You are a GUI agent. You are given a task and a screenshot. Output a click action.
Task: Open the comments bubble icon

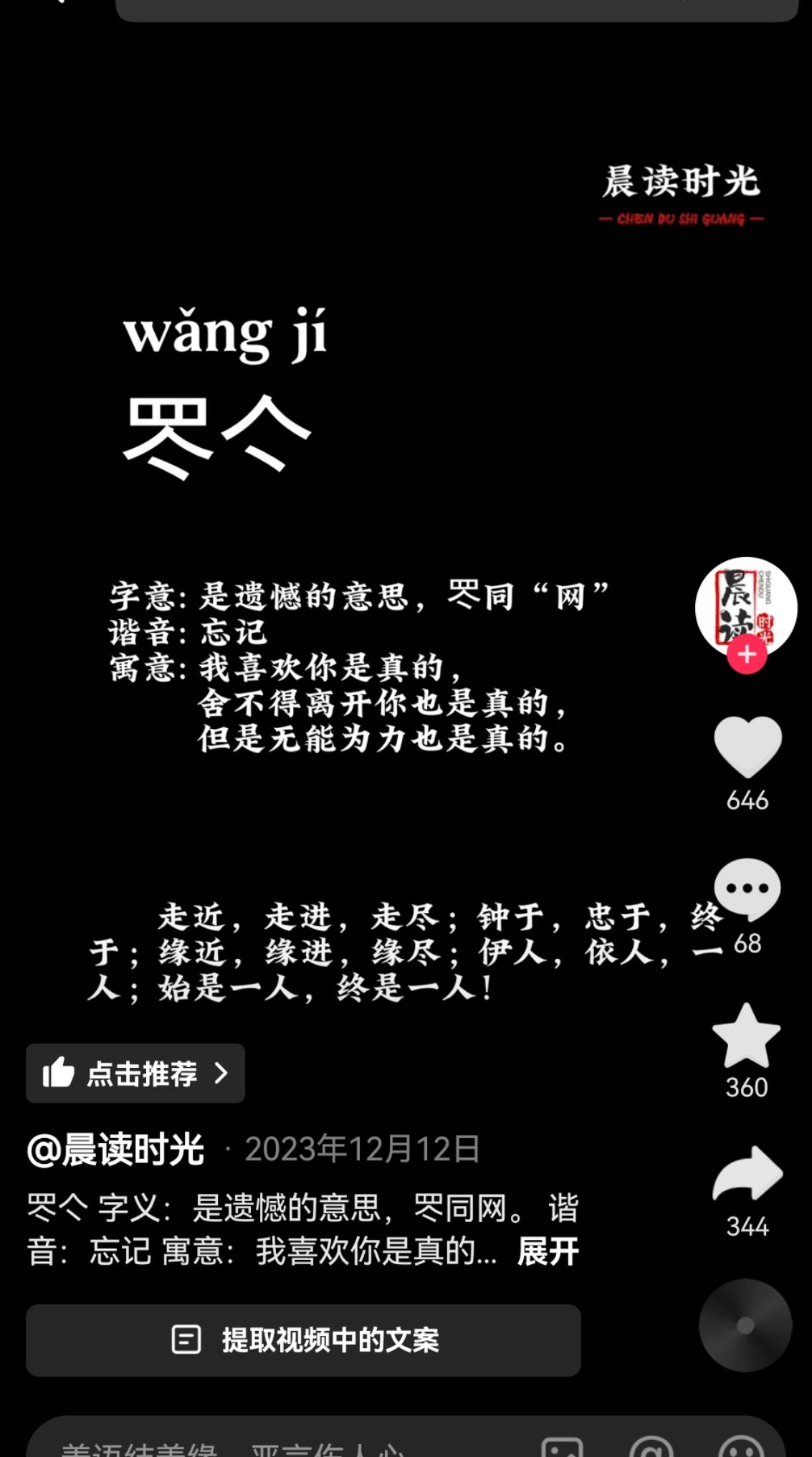747,889
